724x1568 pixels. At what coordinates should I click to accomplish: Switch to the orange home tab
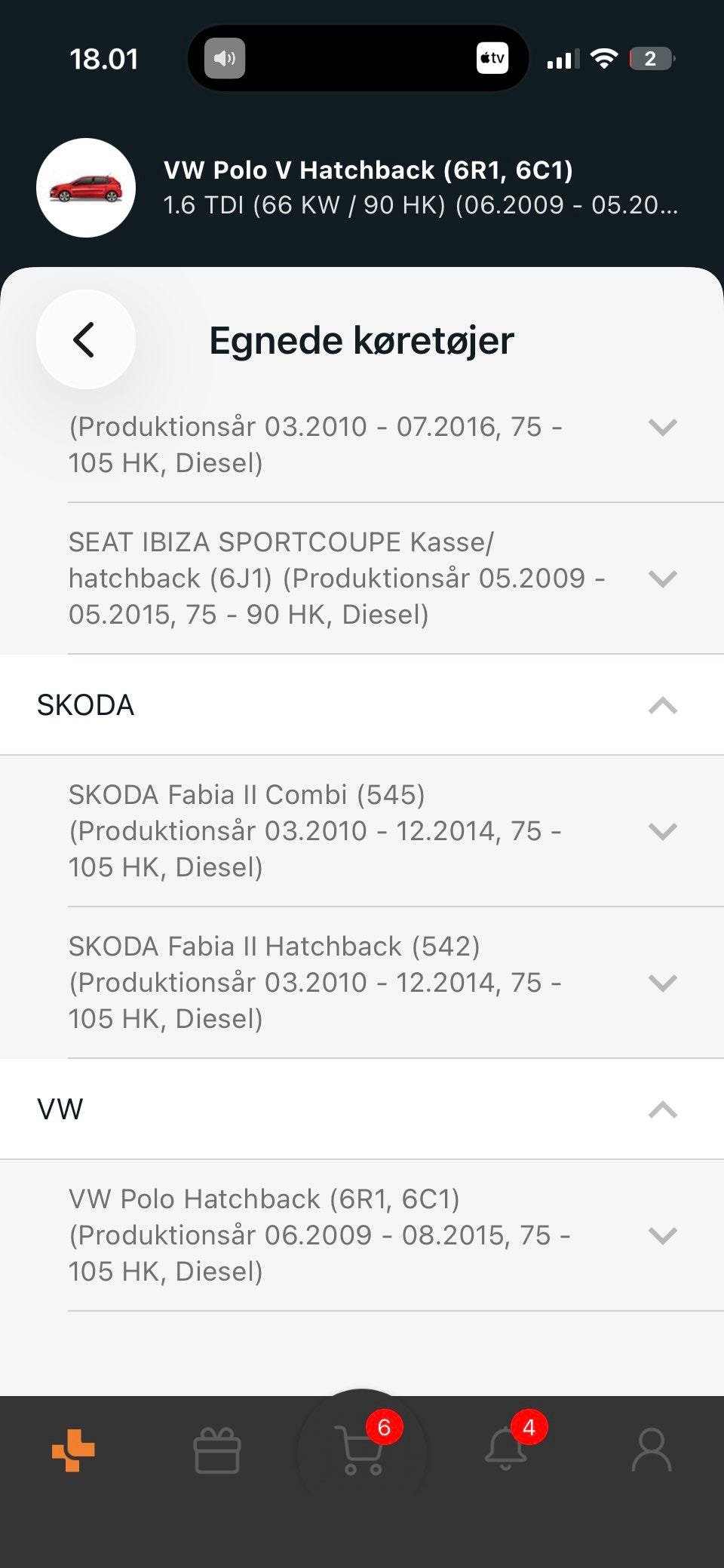tap(73, 1450)
